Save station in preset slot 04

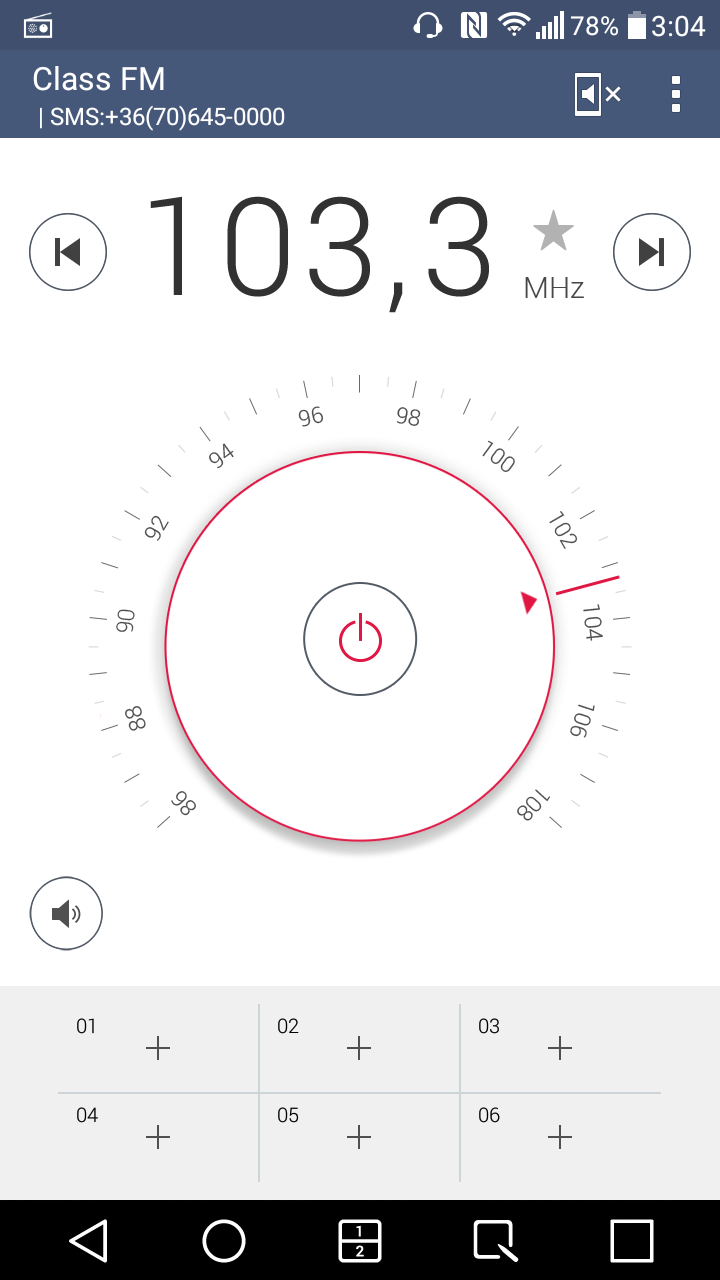158,1137
